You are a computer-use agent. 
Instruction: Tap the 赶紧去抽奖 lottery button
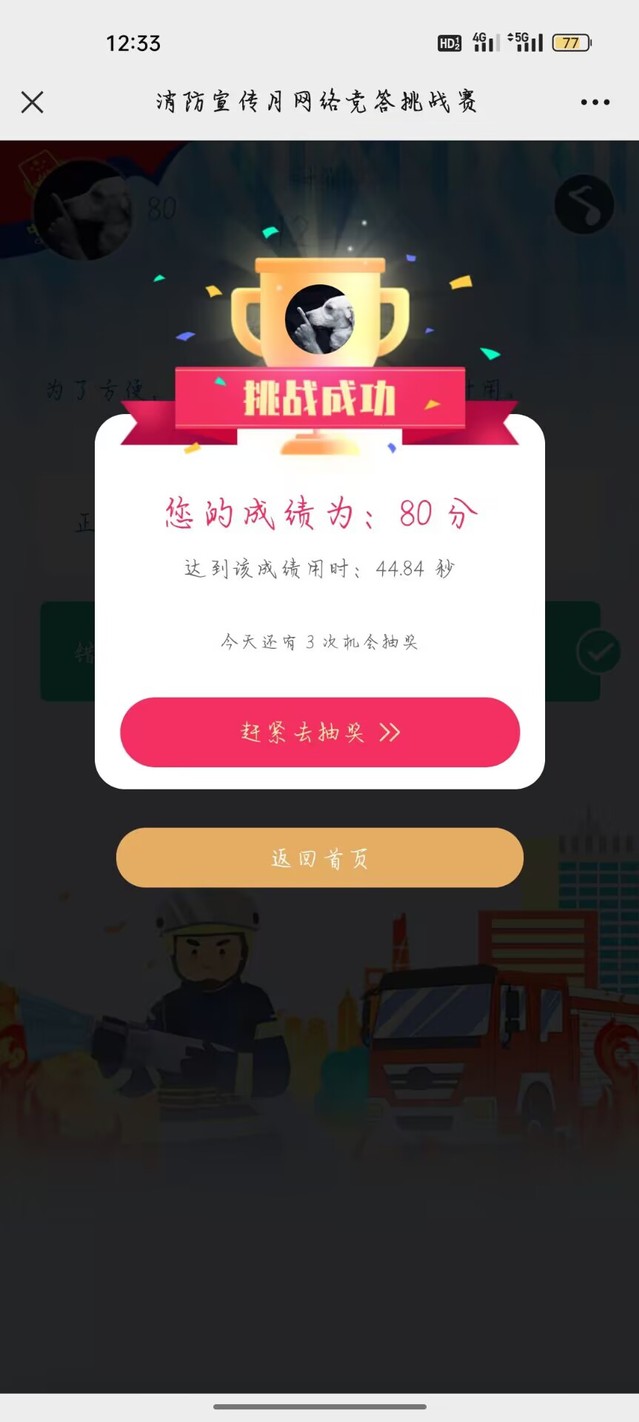[x=320, y=732]
